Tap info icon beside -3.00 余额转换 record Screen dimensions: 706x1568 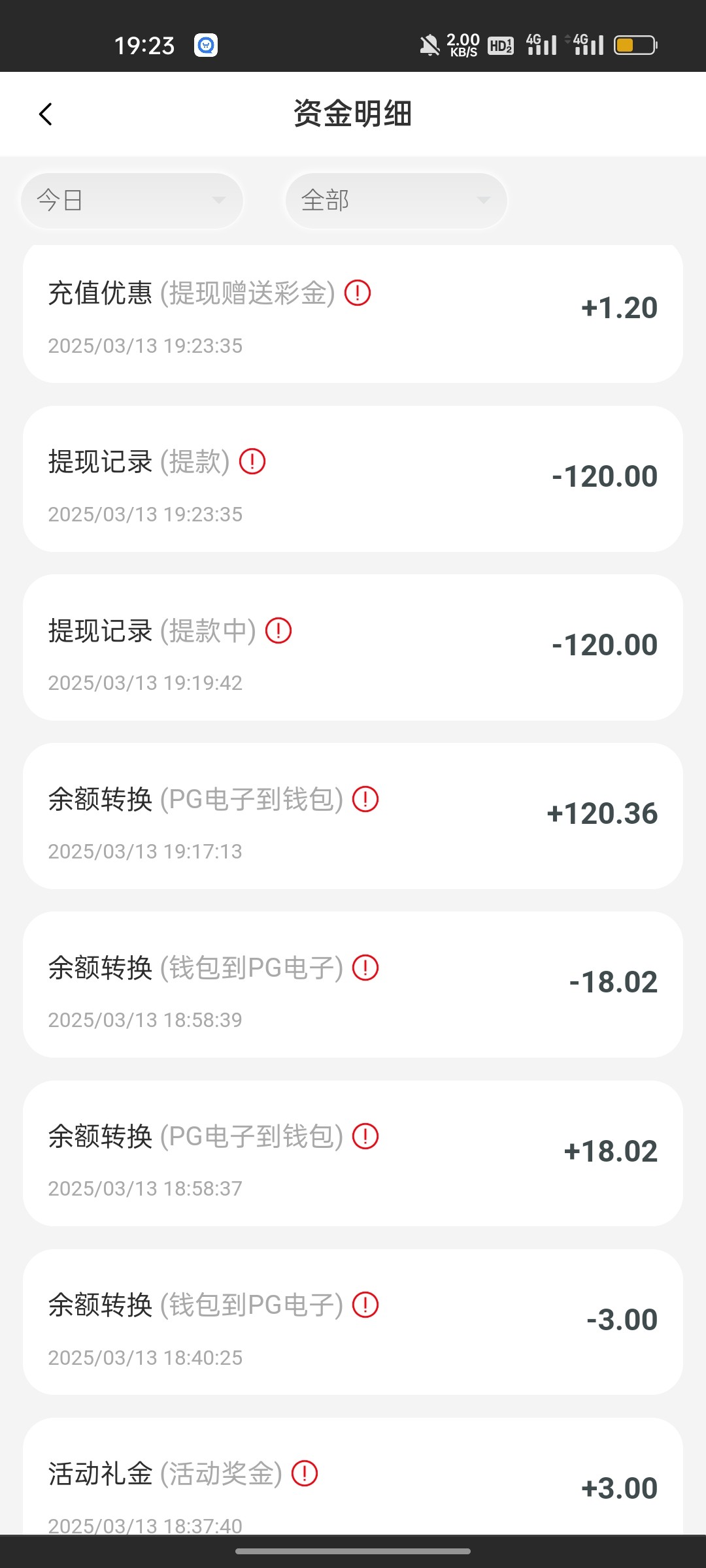[365, 1305]
